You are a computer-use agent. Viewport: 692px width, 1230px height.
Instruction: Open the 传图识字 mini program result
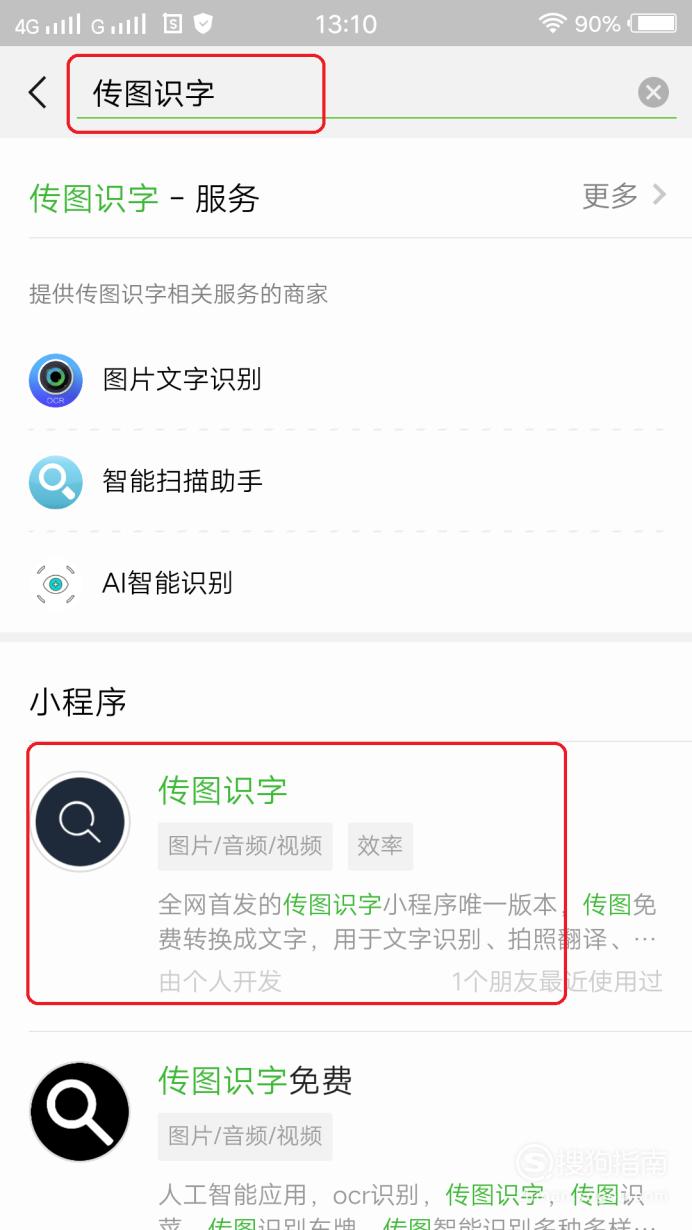[x=346, y=885]
